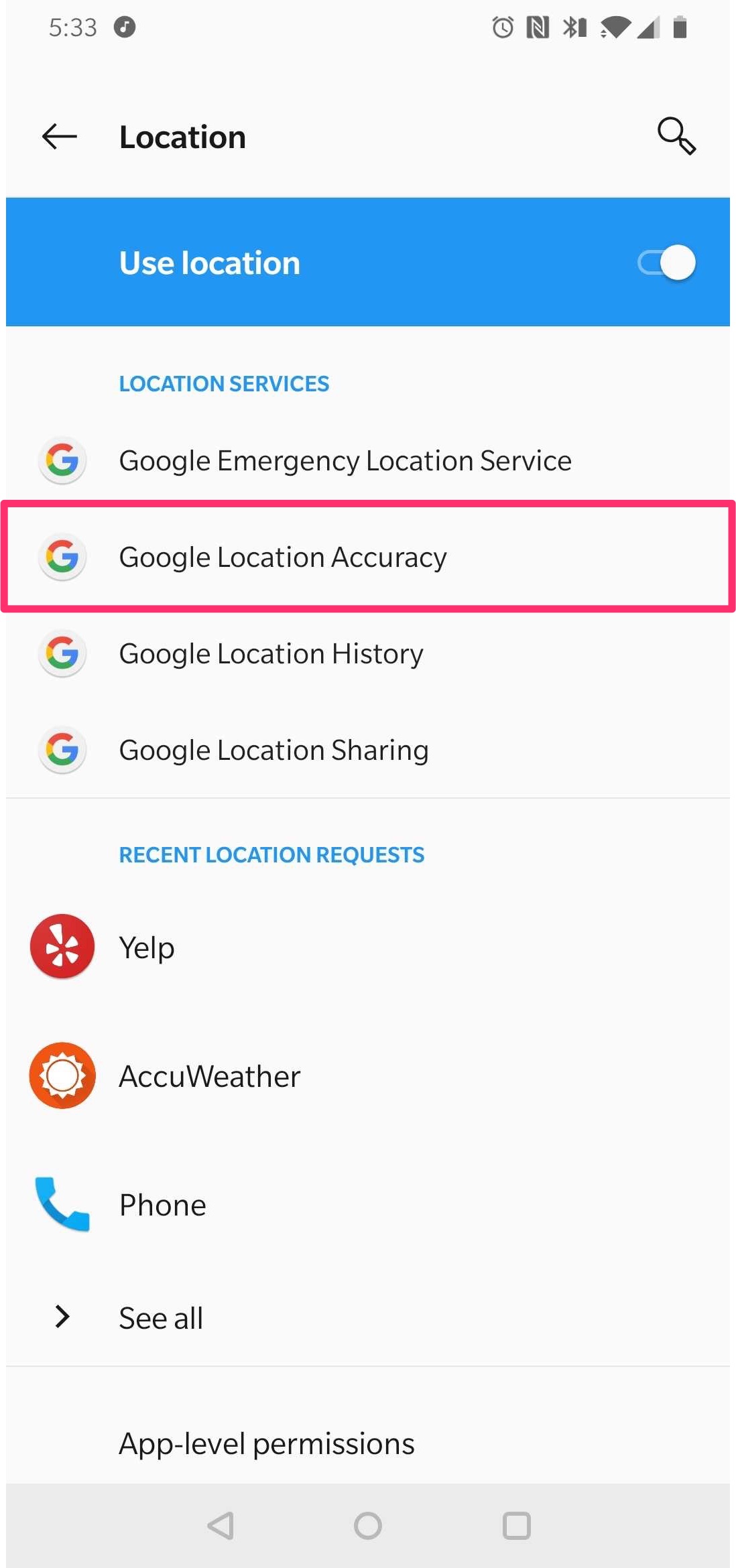Open Google Location Accuracy
Screen dimensions: 736x1568
point(368,557)
